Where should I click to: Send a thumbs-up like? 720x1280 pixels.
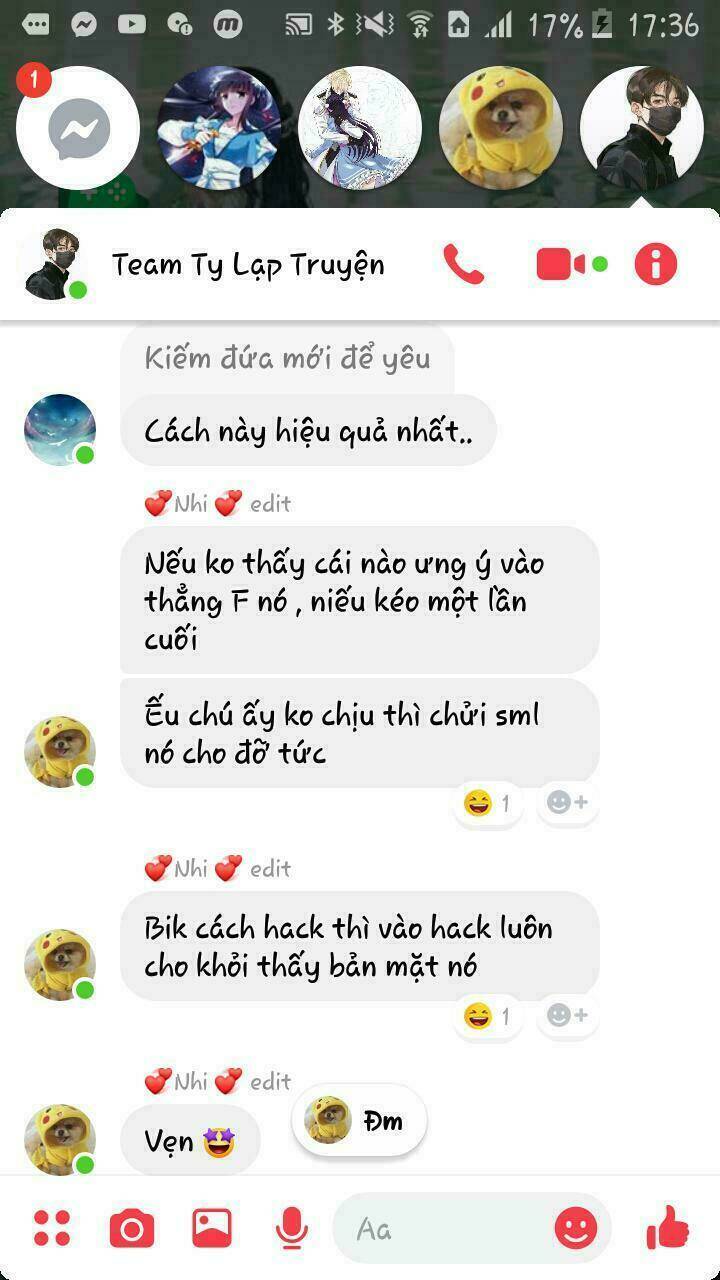[x=667, y=1228]
